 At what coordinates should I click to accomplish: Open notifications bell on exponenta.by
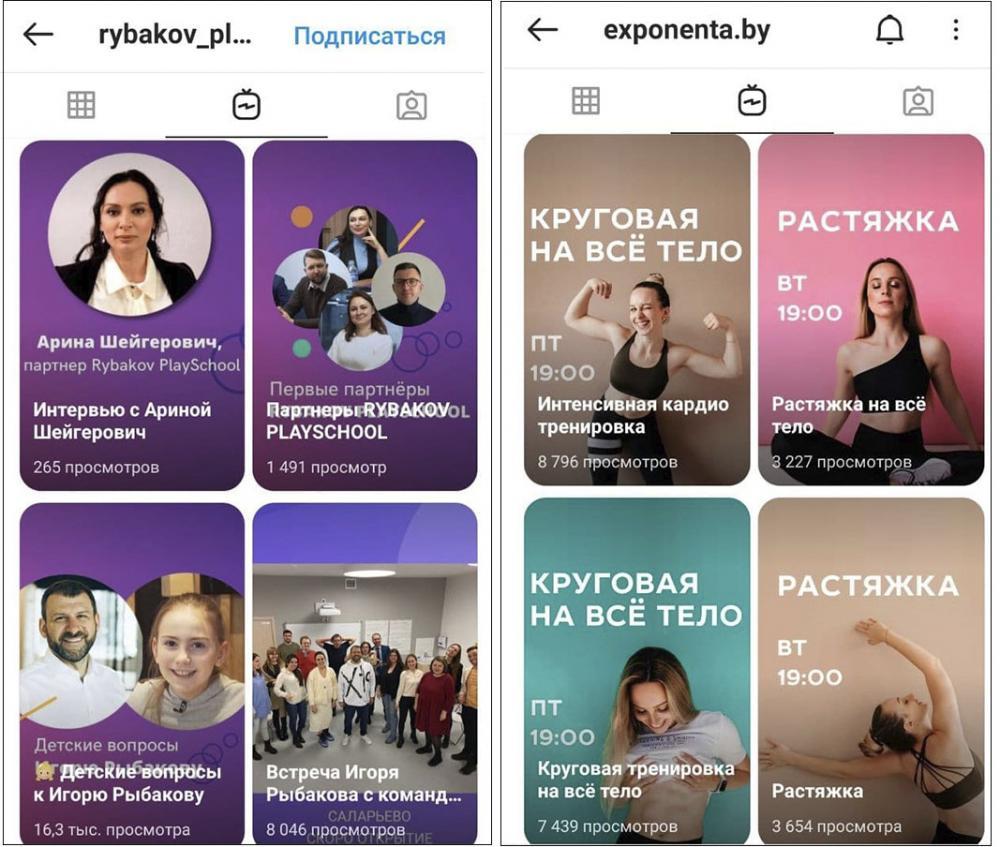click(889, 31)
